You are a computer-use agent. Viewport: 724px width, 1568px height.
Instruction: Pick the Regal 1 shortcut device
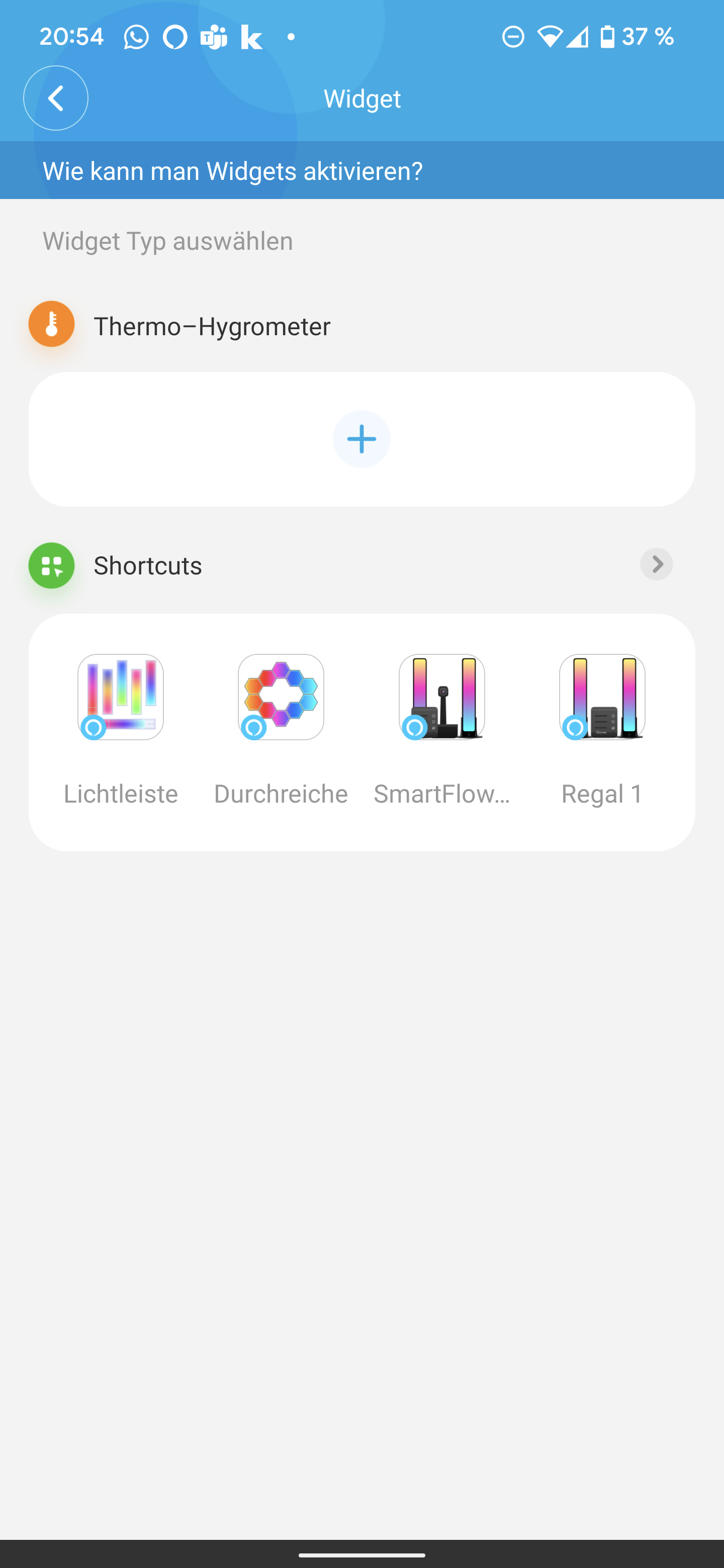pos(602,698)
